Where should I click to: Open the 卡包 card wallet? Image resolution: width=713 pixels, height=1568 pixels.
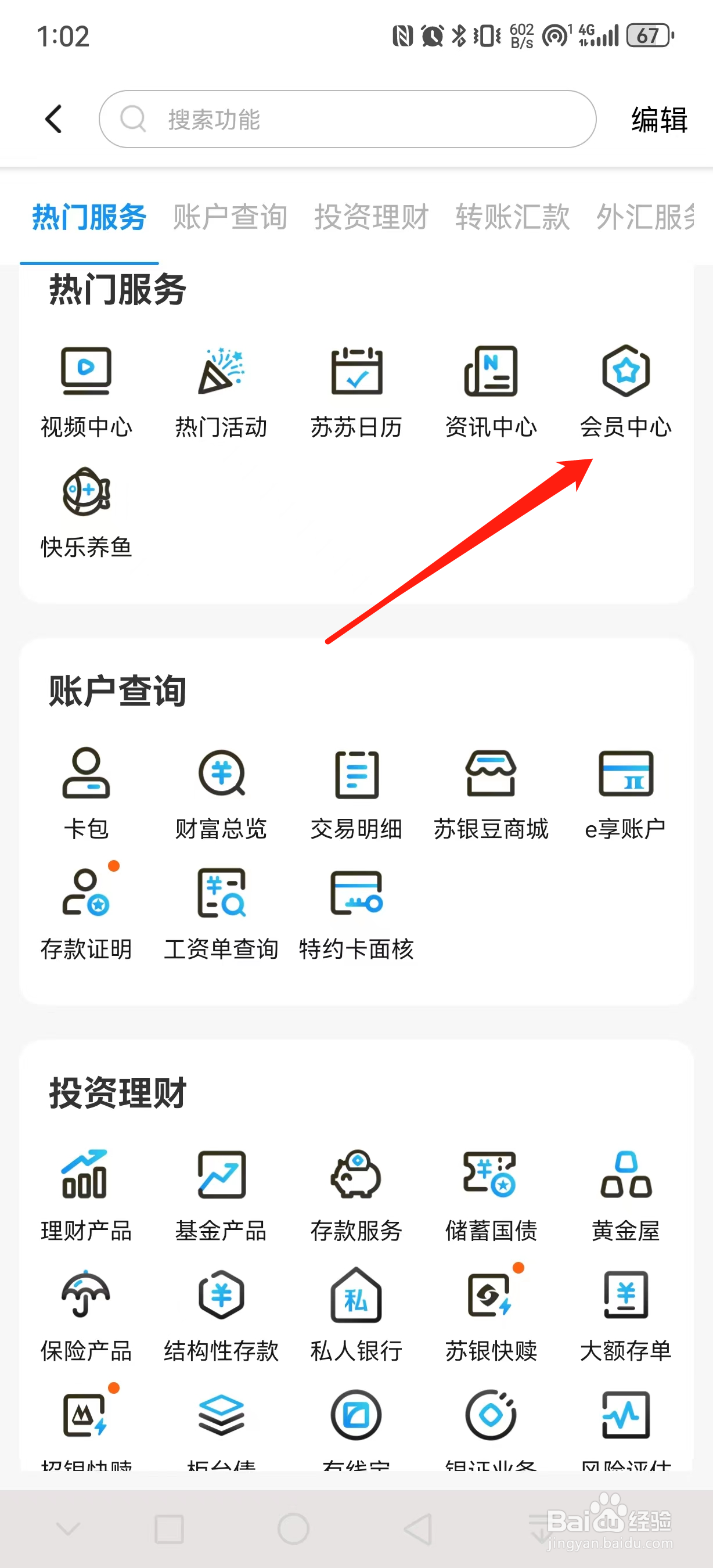[86, 792]
